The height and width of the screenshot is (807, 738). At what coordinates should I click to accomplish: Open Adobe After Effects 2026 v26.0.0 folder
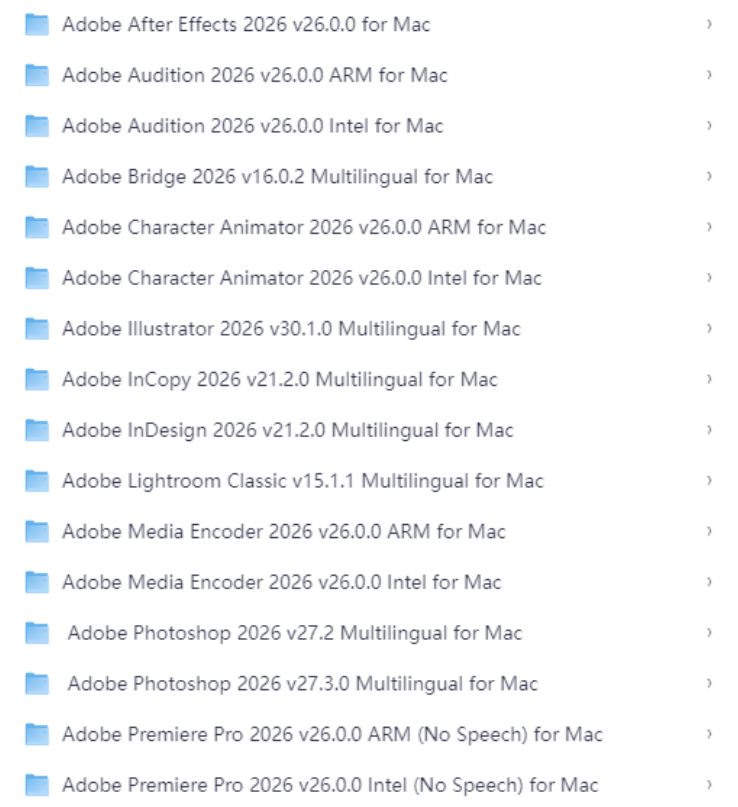click(246, 24)
